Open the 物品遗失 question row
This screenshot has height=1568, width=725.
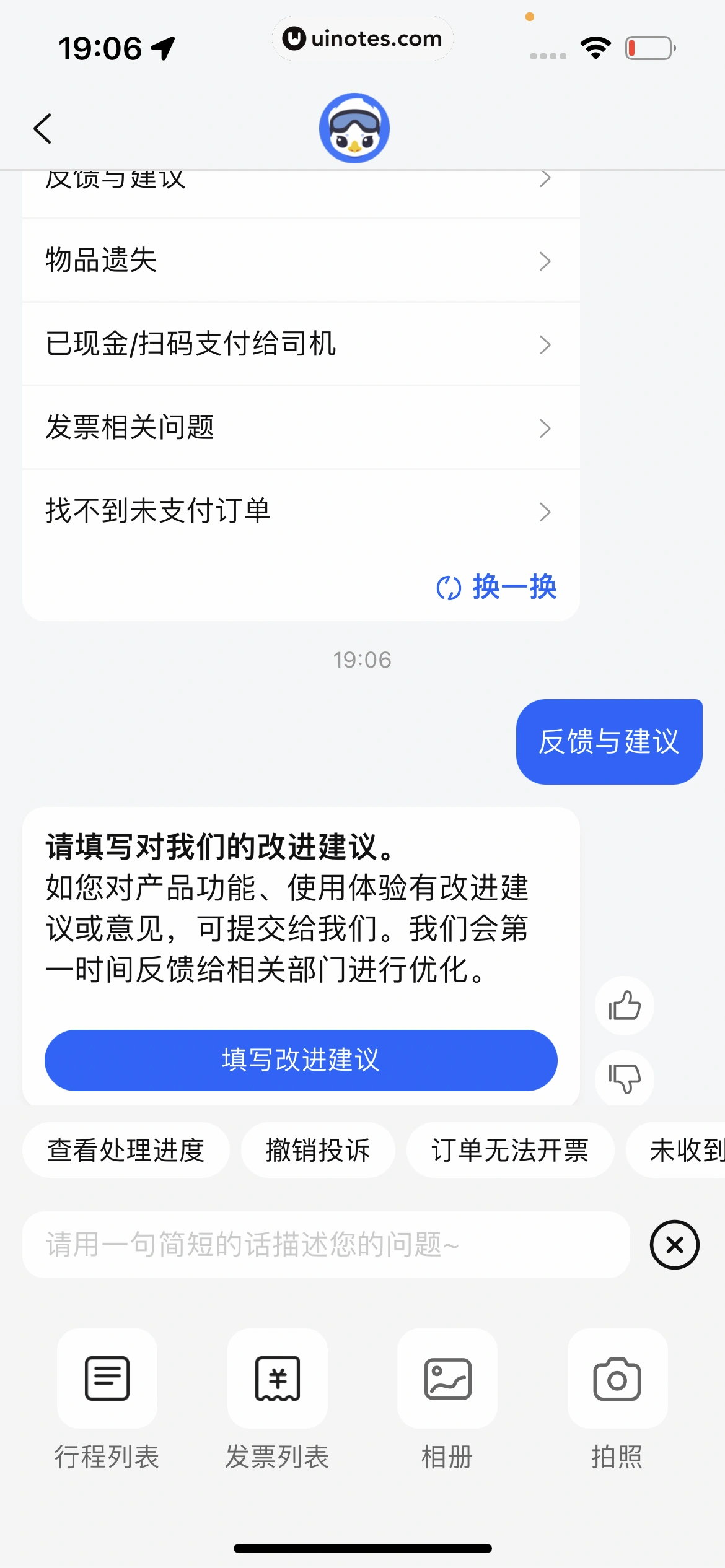pos(301,261)
